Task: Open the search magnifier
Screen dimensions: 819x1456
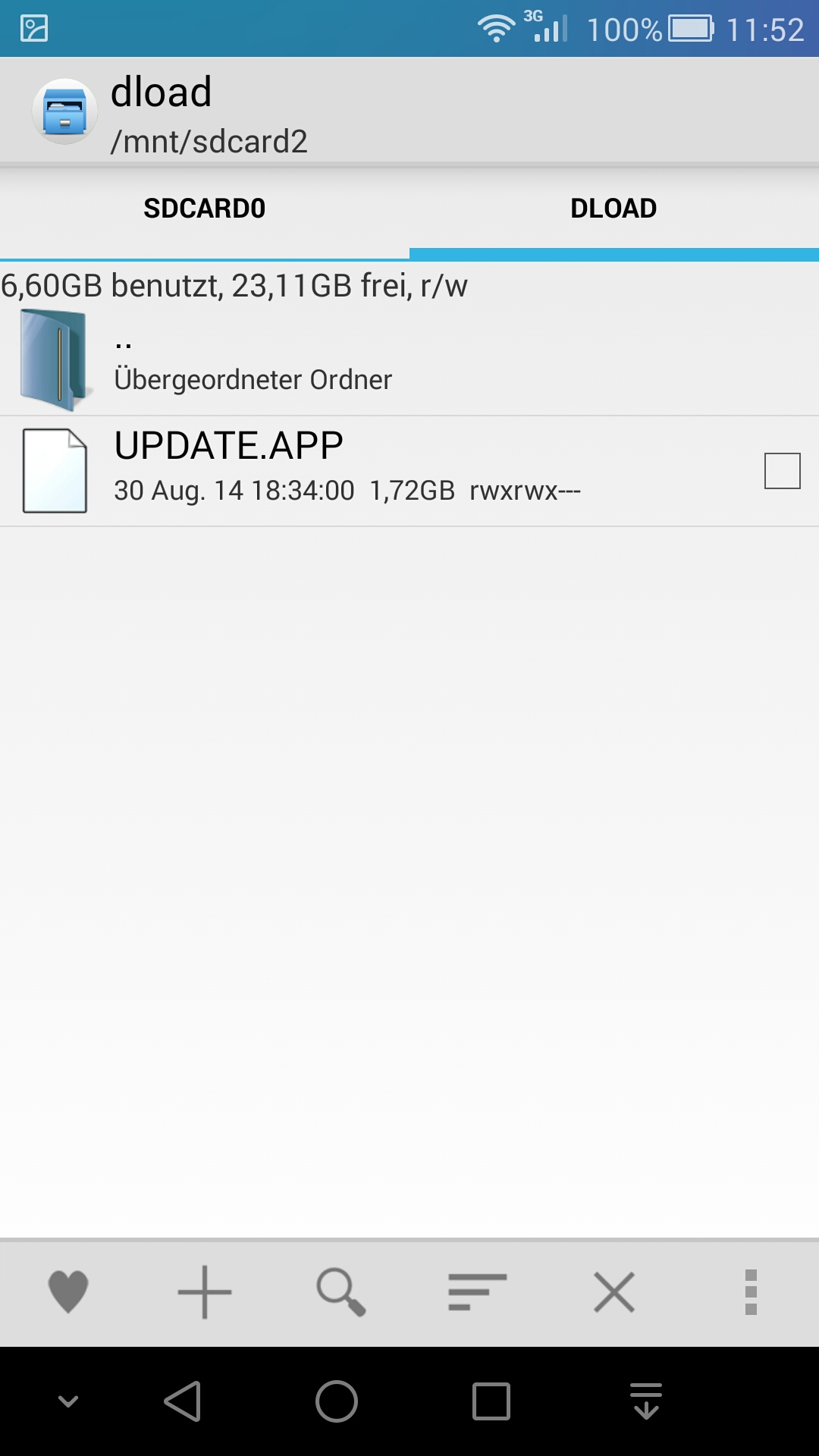Action: (341, 1292)
